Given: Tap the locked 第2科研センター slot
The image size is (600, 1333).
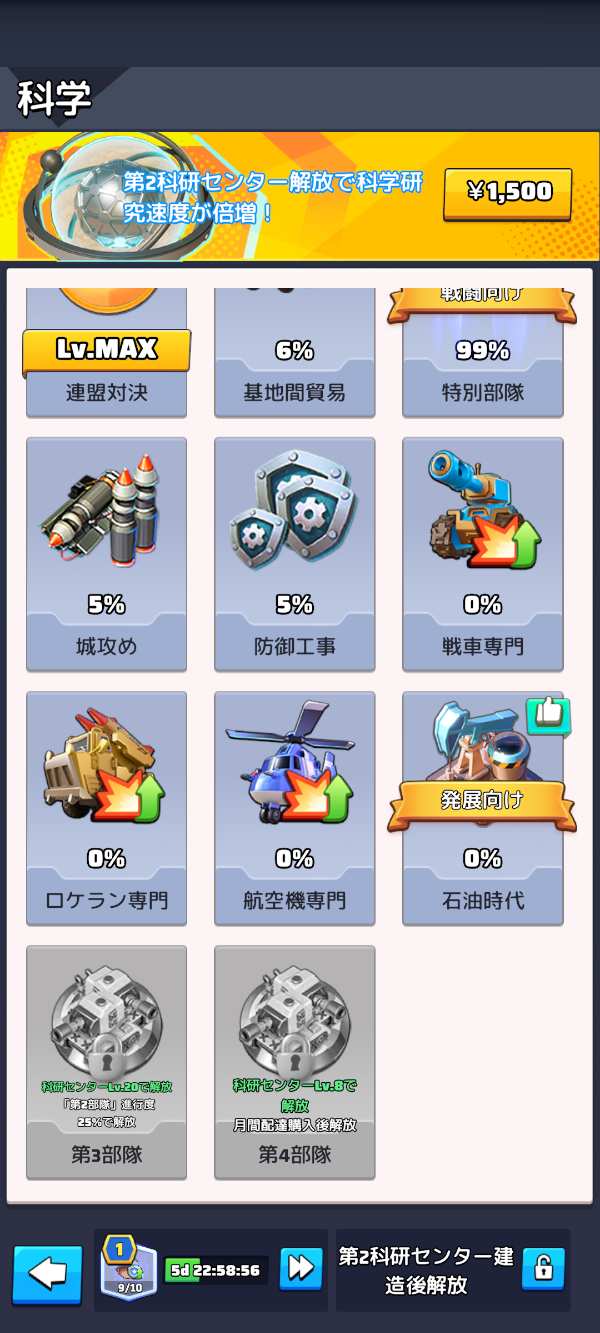Looking at the screenshot, I should tap(452, 1270).
